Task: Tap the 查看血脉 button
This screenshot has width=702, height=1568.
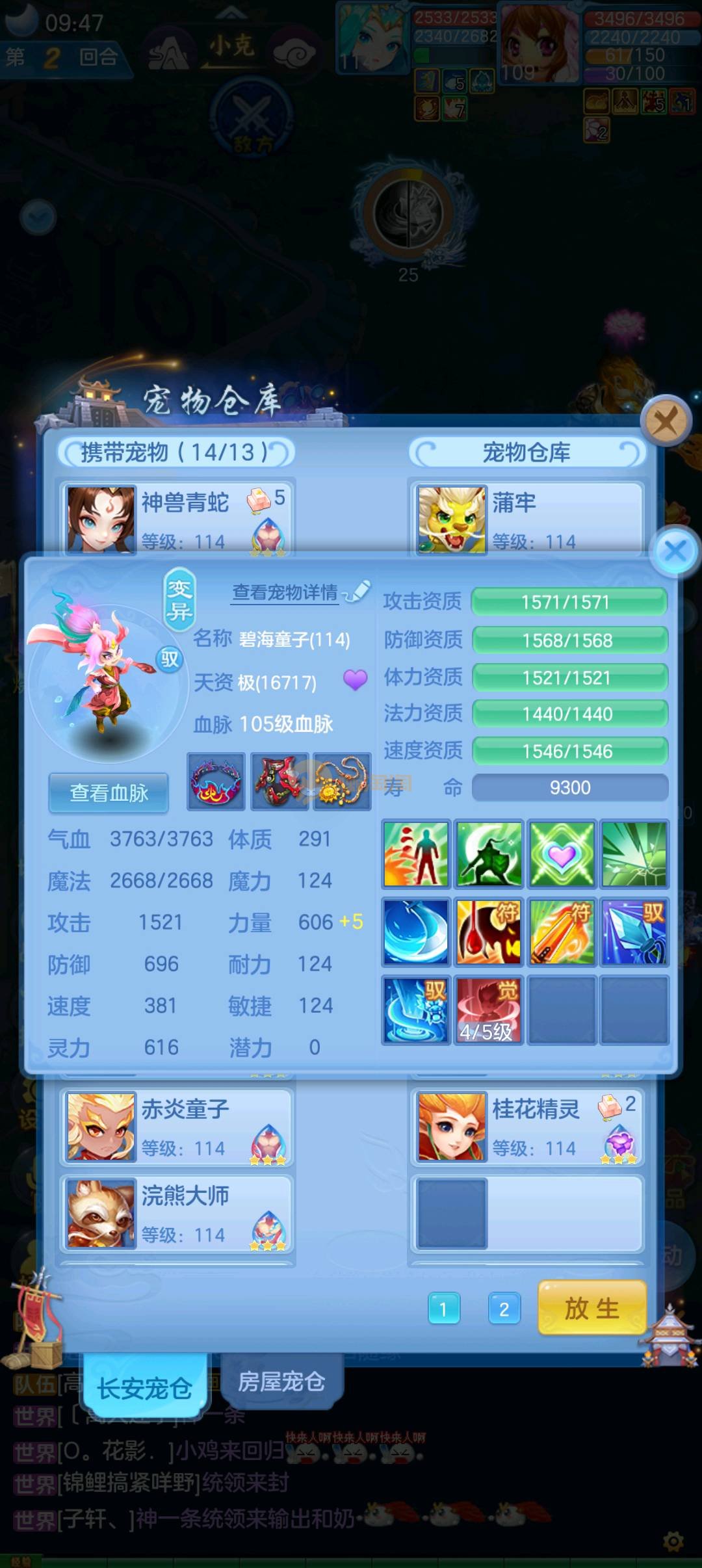Action: [x=109, y=792]
